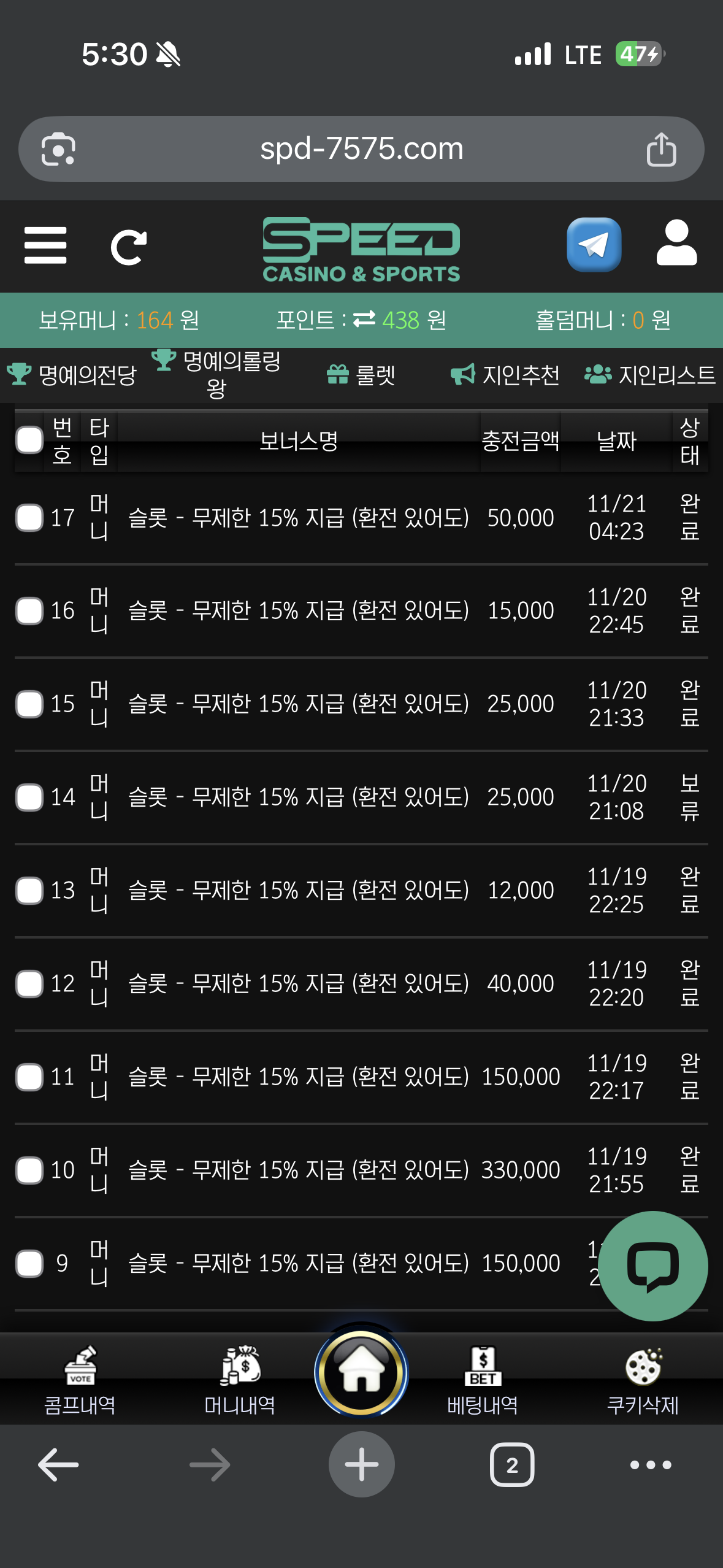Open the live chat bubble
The image size is (723, 1568).
tap(652, 1266)
